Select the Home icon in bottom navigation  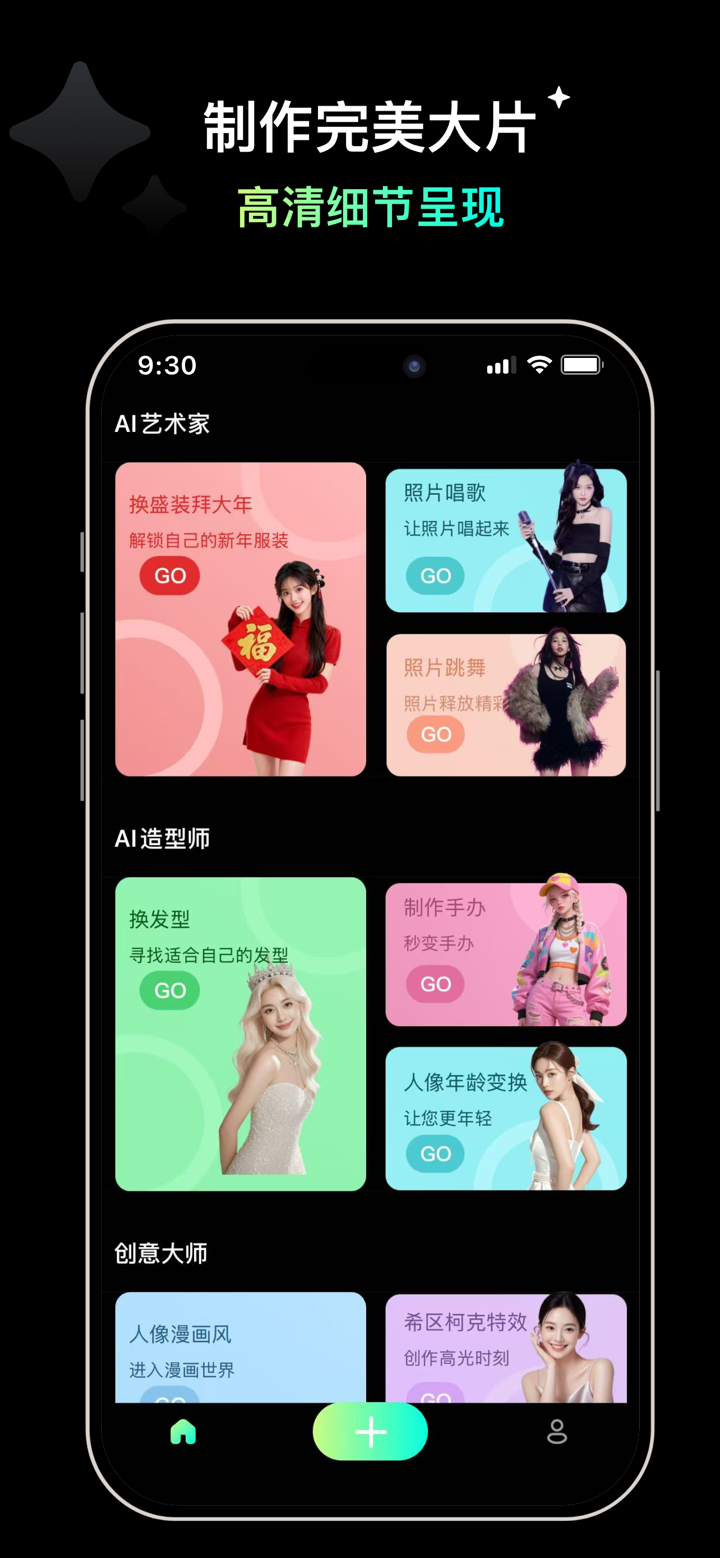[182, 1432]
